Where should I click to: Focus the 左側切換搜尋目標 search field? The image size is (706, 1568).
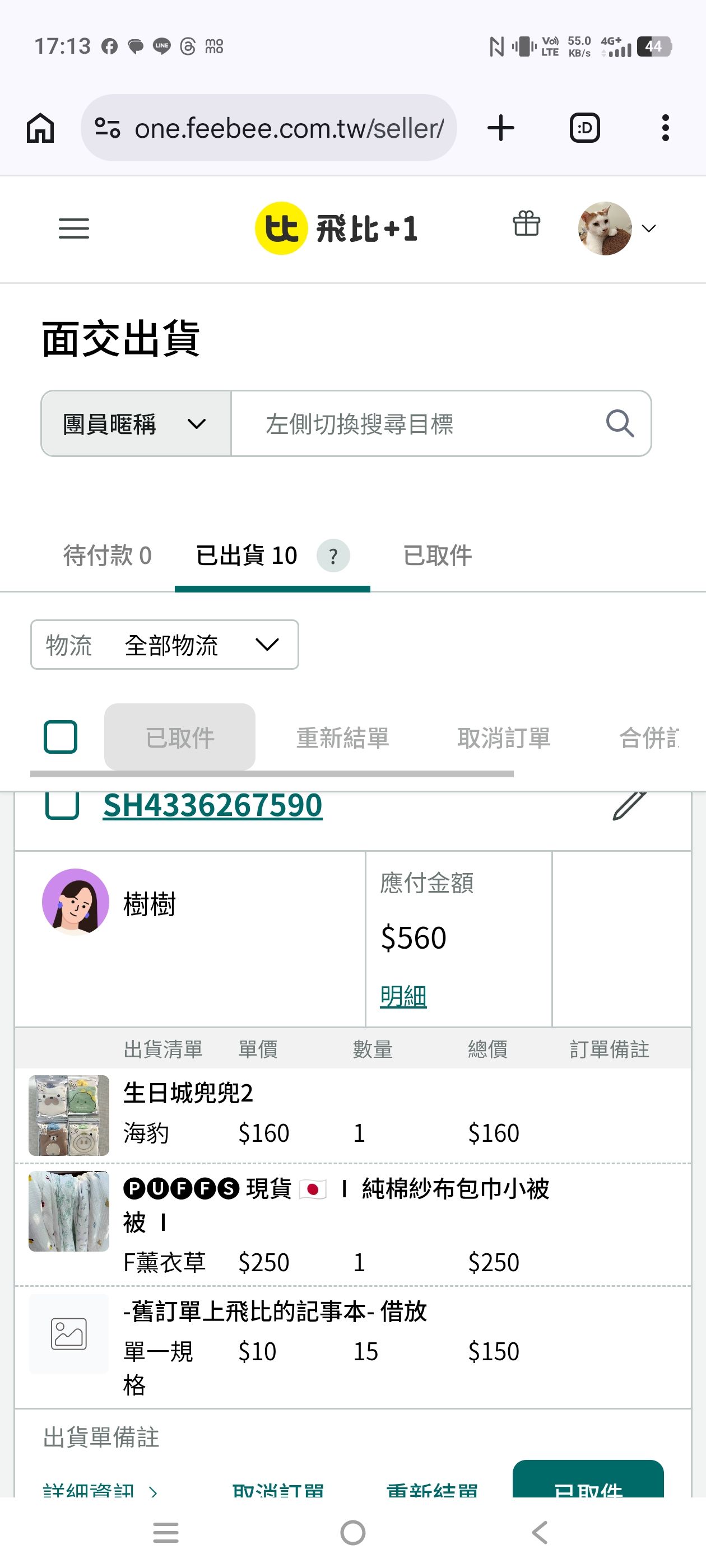click(414, 424)
